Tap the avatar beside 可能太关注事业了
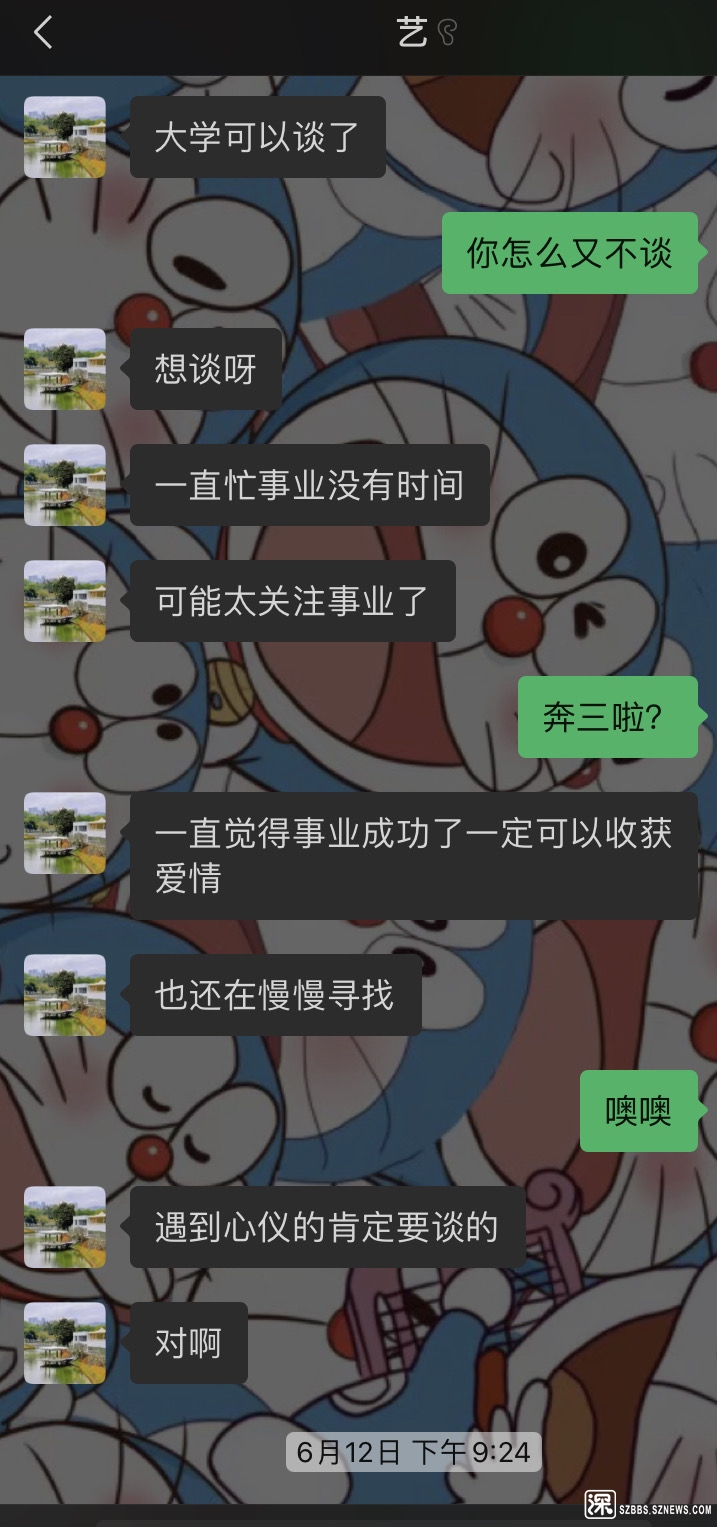Viewport: 717px width, 1527px height. pos(65,601)
